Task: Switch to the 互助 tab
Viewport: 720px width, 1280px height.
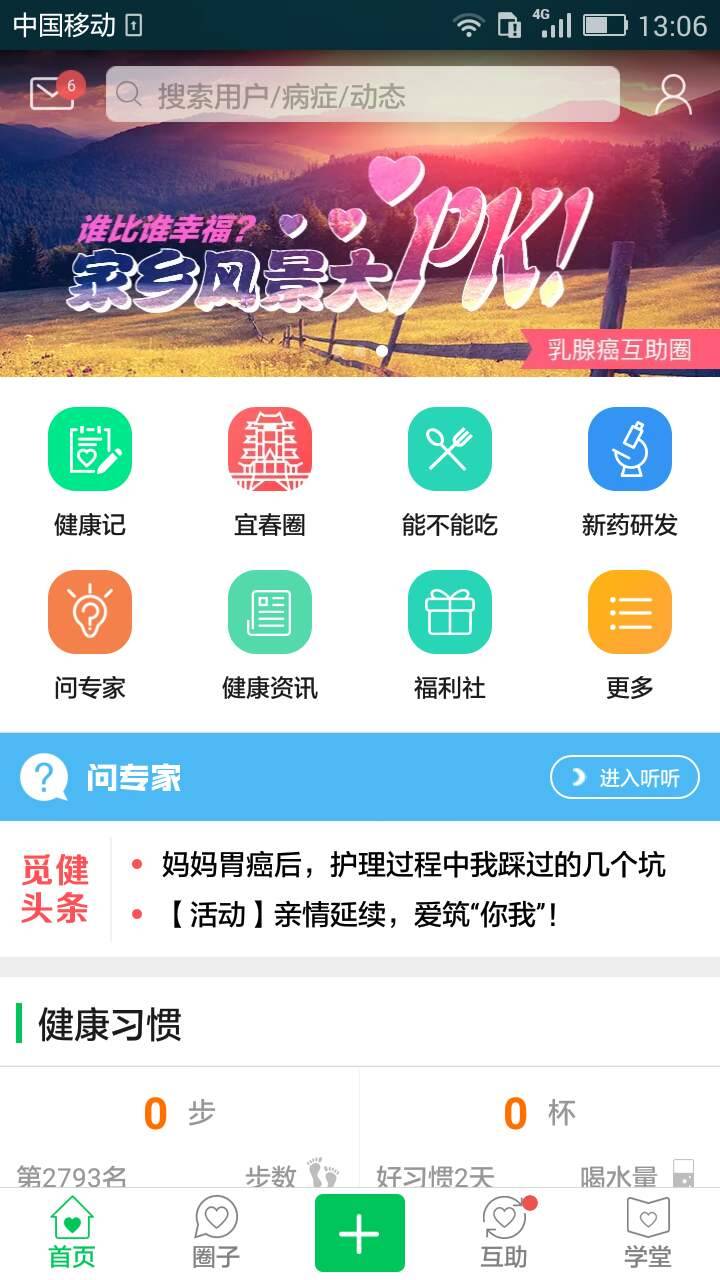Action: pyautogui.click(x=504, y=1233)
